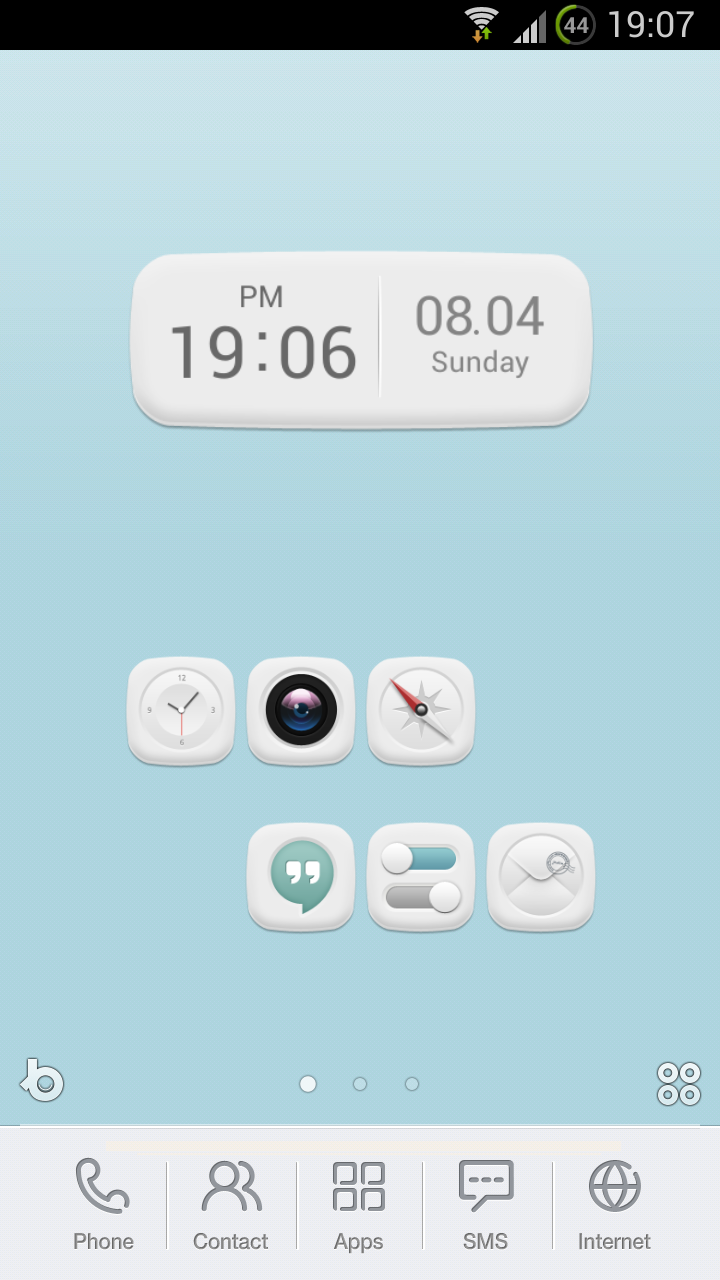Jump to the third home page dot
This screenshot has height=1280, width=720.
pos(412,1084)
